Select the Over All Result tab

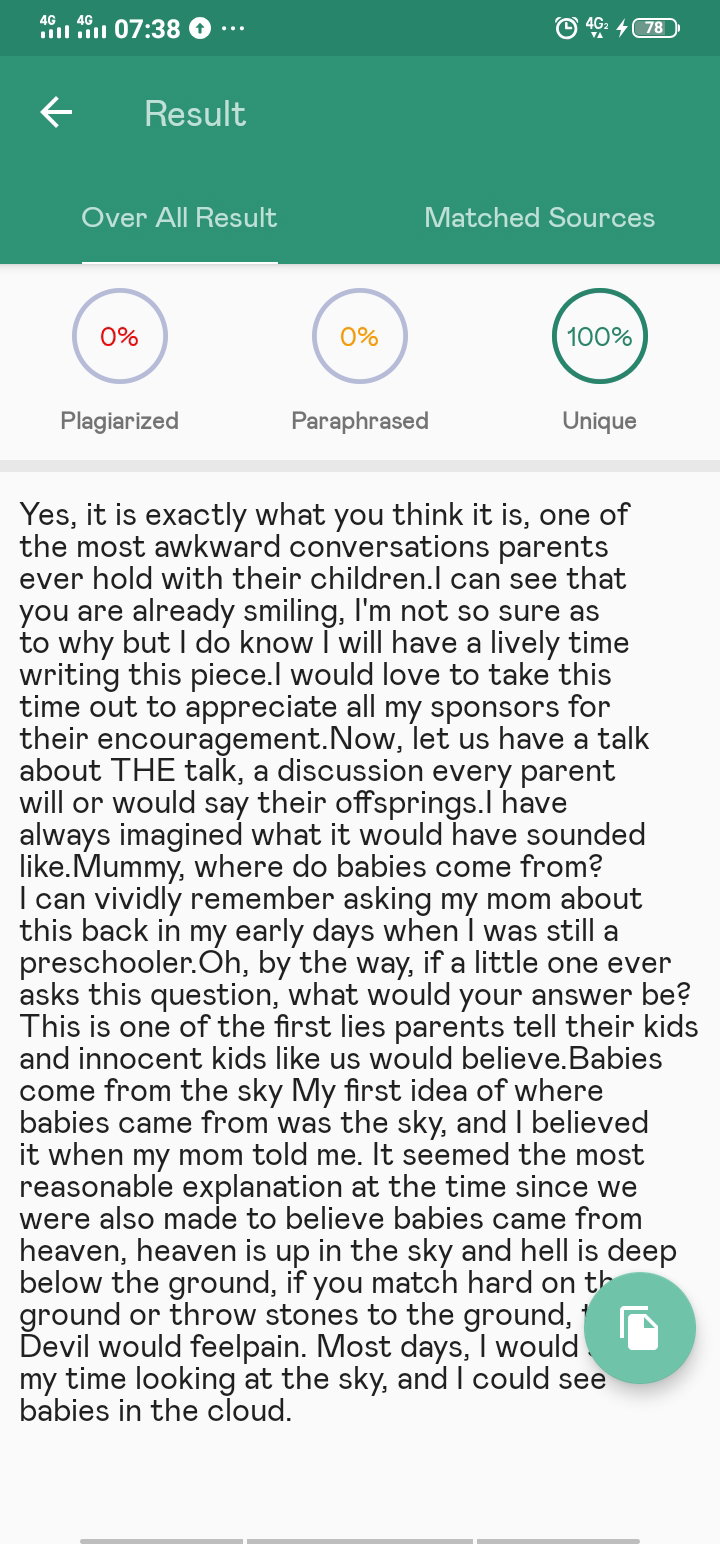[x=179, y=218]
